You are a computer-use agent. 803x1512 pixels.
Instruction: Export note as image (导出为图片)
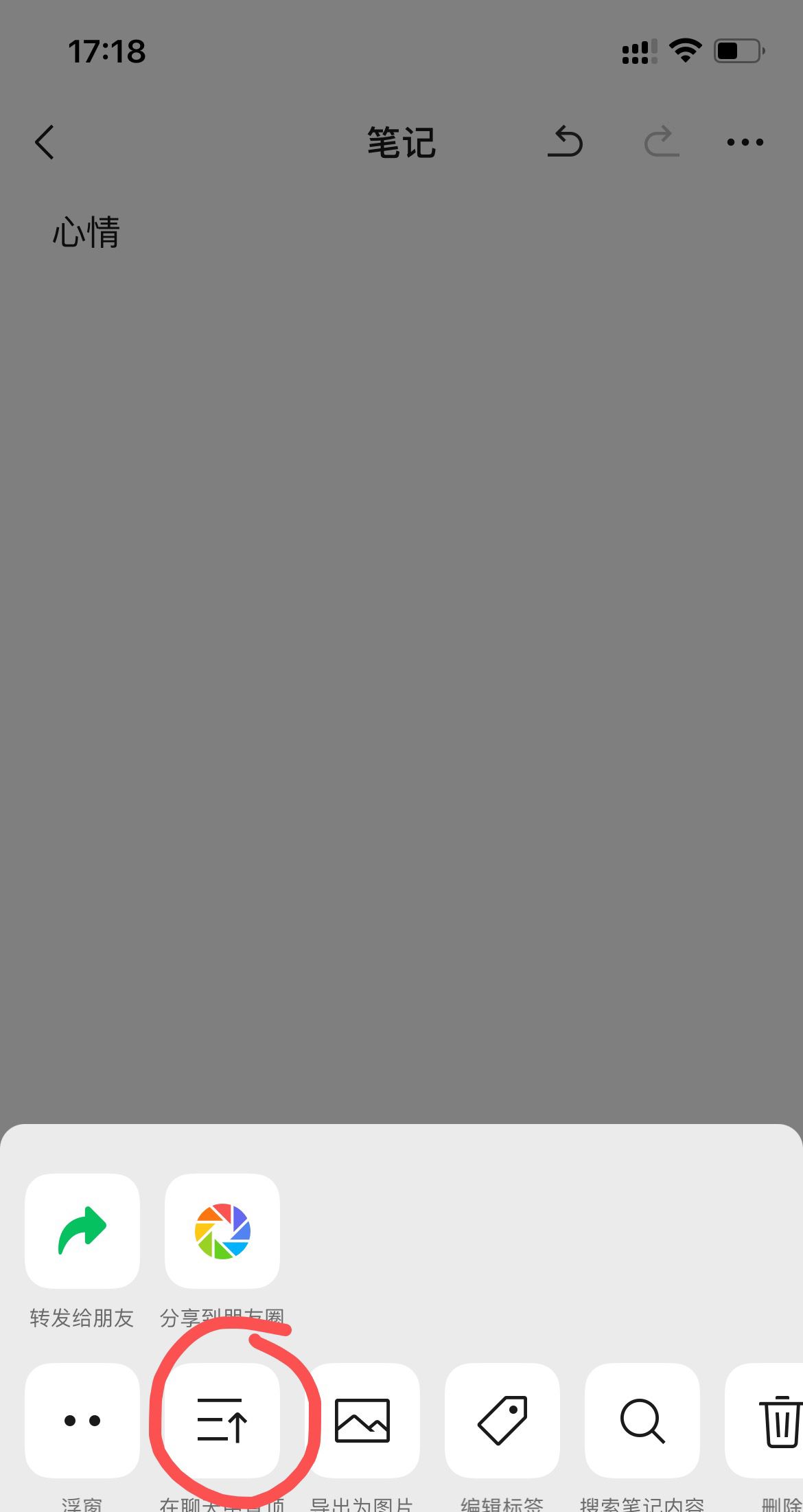tap(362, 1421)
